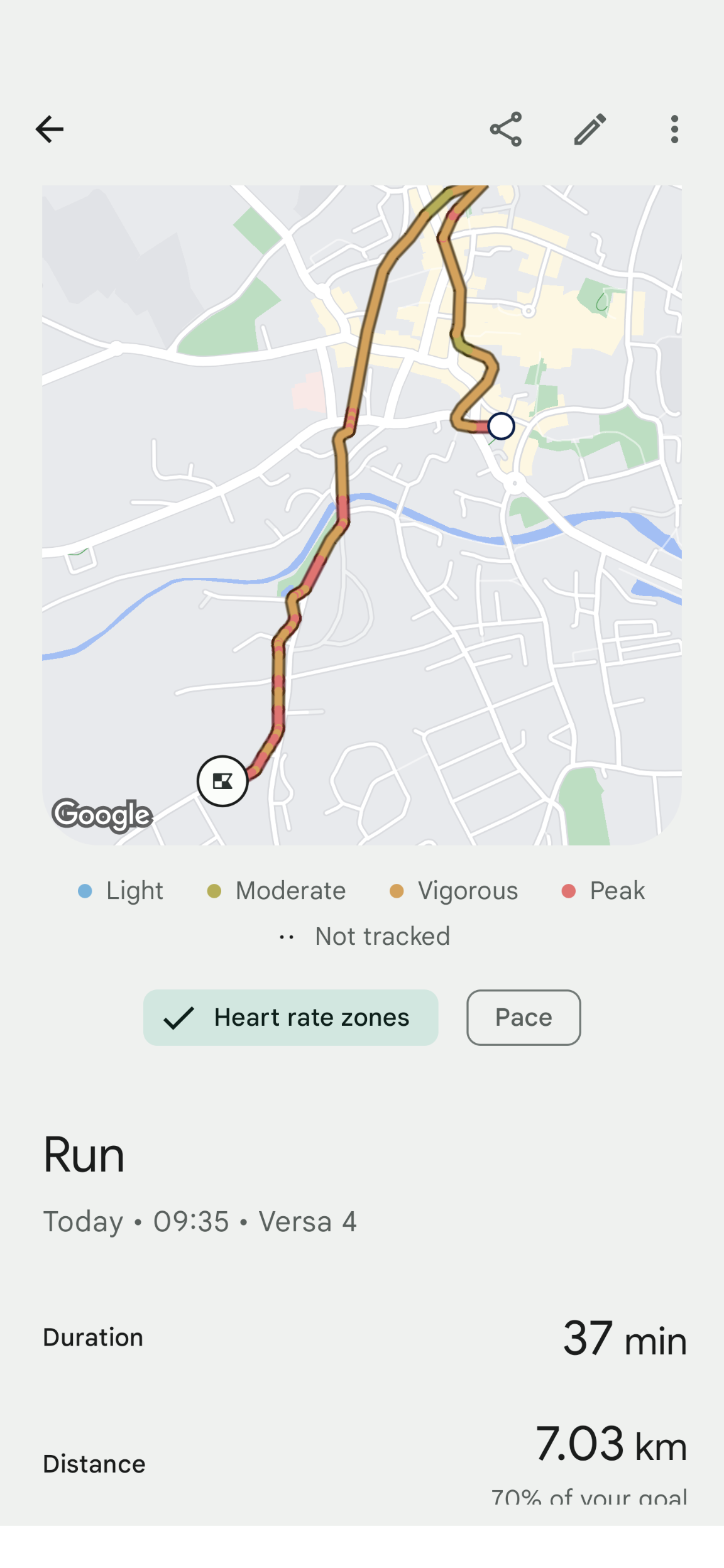Image resolution: width=724 pixels, height=1568 pixels.
Task: Go back using the arrow icon
Action: coord(50,129)
